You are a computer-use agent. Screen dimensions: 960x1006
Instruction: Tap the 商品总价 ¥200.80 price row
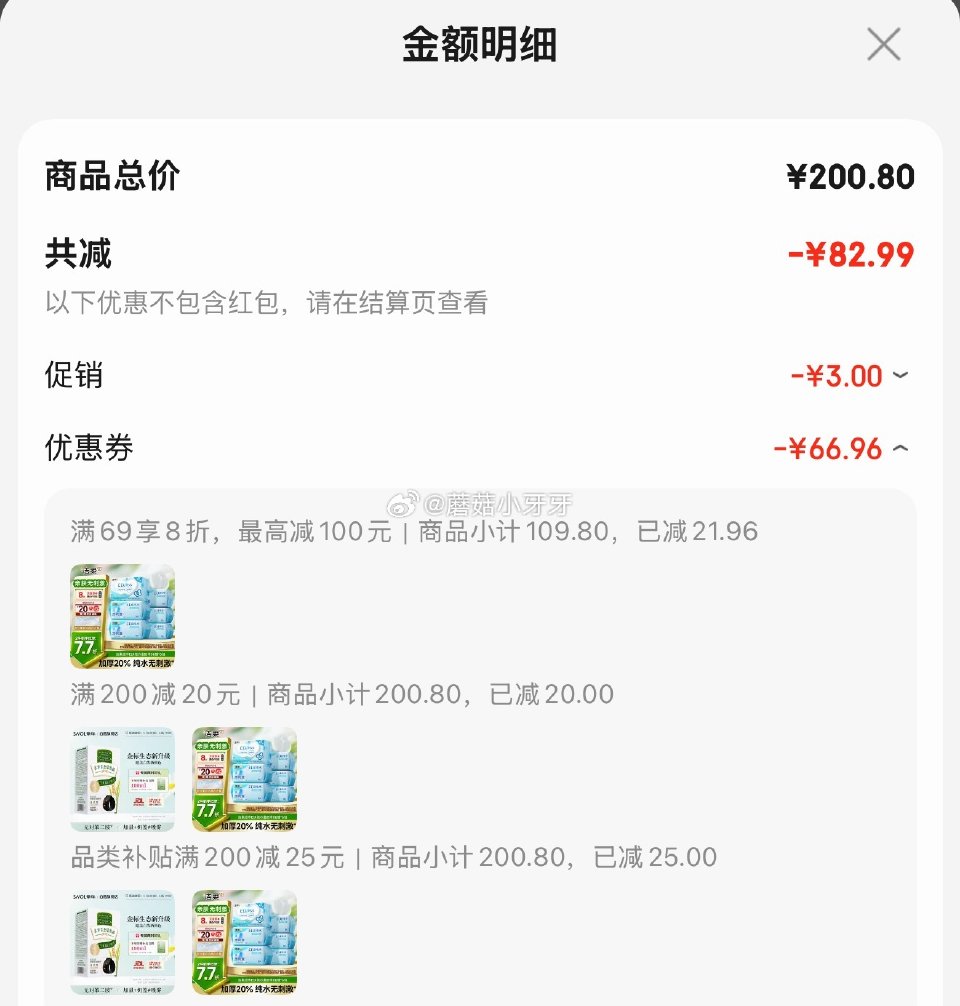coord(480,176)
